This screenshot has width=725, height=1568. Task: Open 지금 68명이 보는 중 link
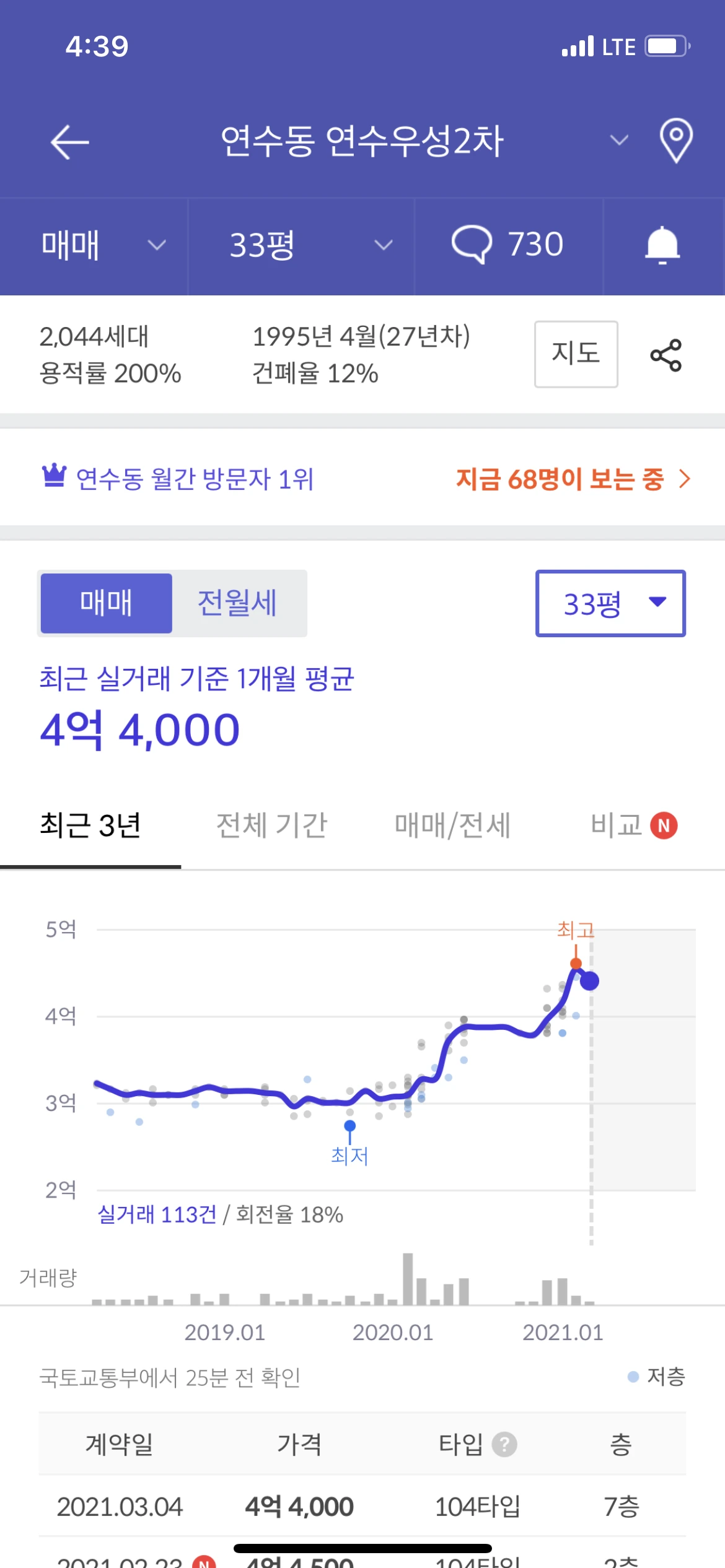click(x=573, y=479)
